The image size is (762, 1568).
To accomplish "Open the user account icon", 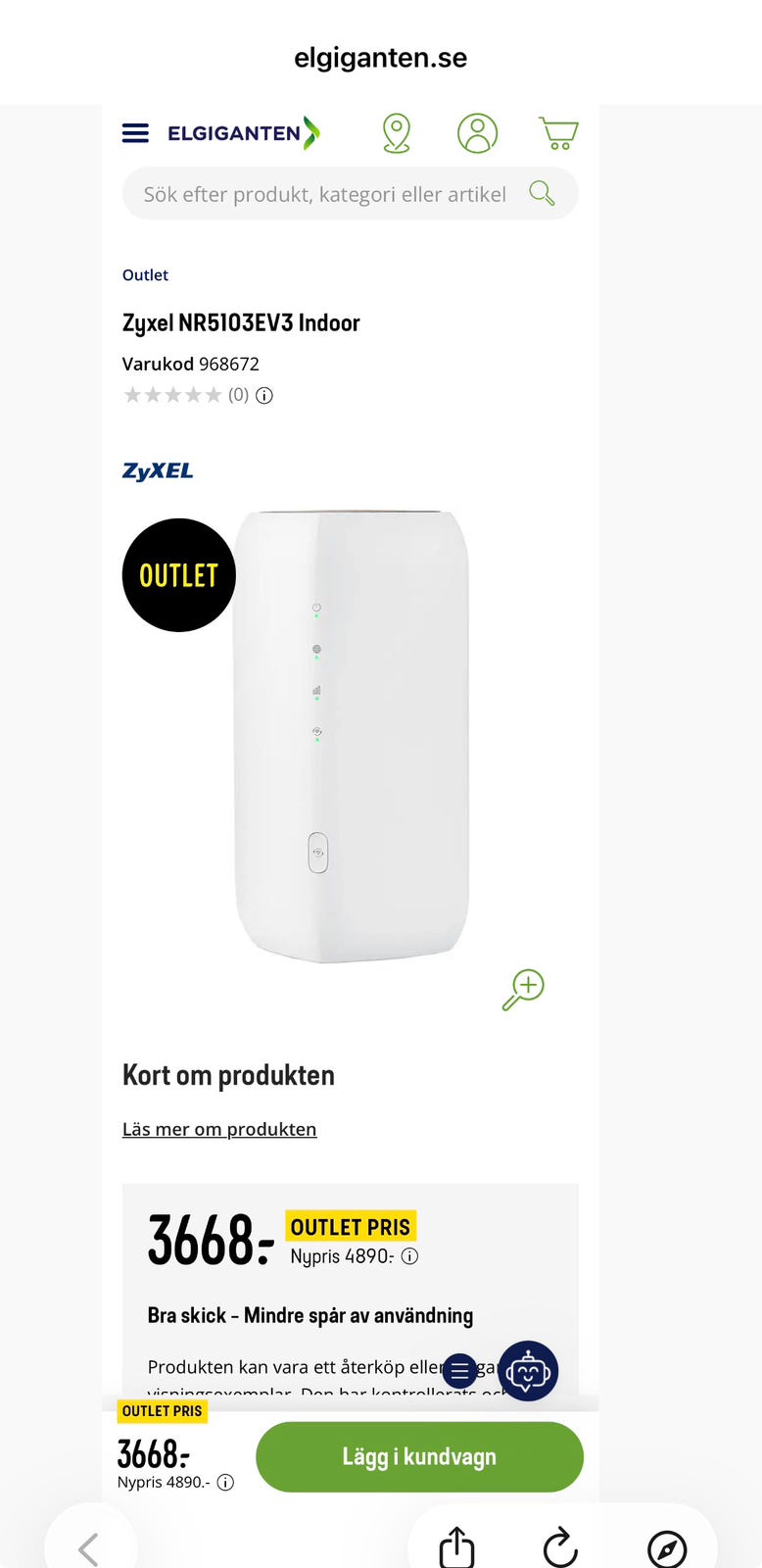I will pyautogui.click(x=478, y=133).
